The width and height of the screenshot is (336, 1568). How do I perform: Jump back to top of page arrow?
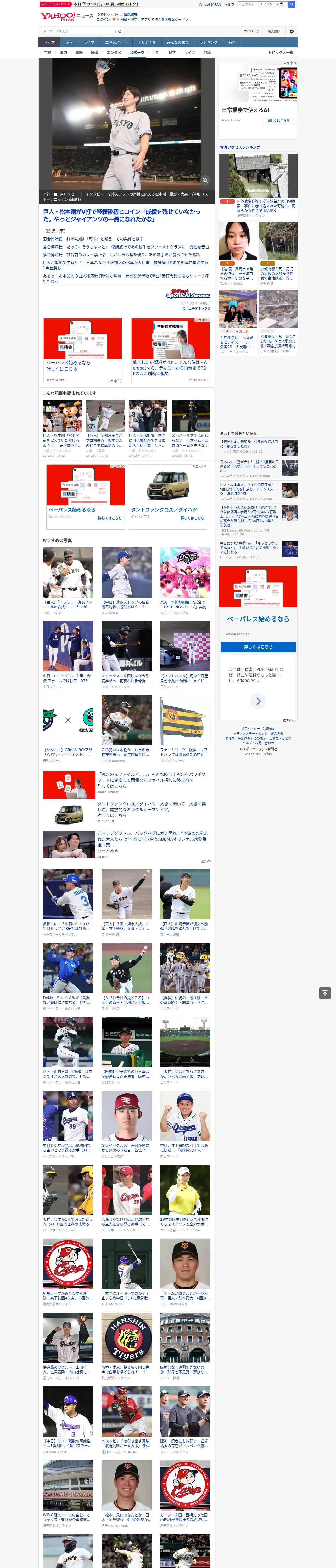(325, 993)
